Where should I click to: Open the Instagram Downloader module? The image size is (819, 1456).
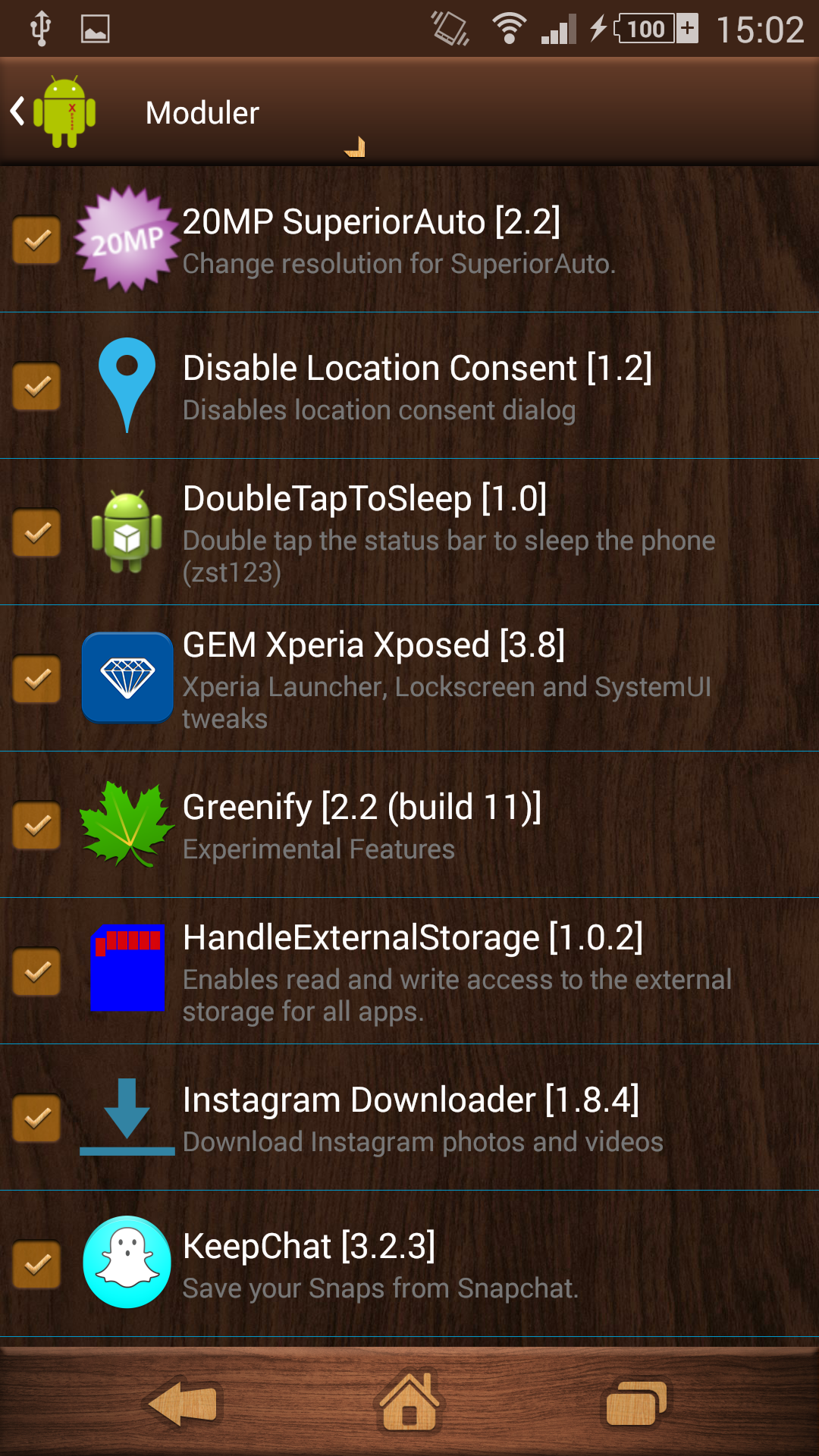409,1118
